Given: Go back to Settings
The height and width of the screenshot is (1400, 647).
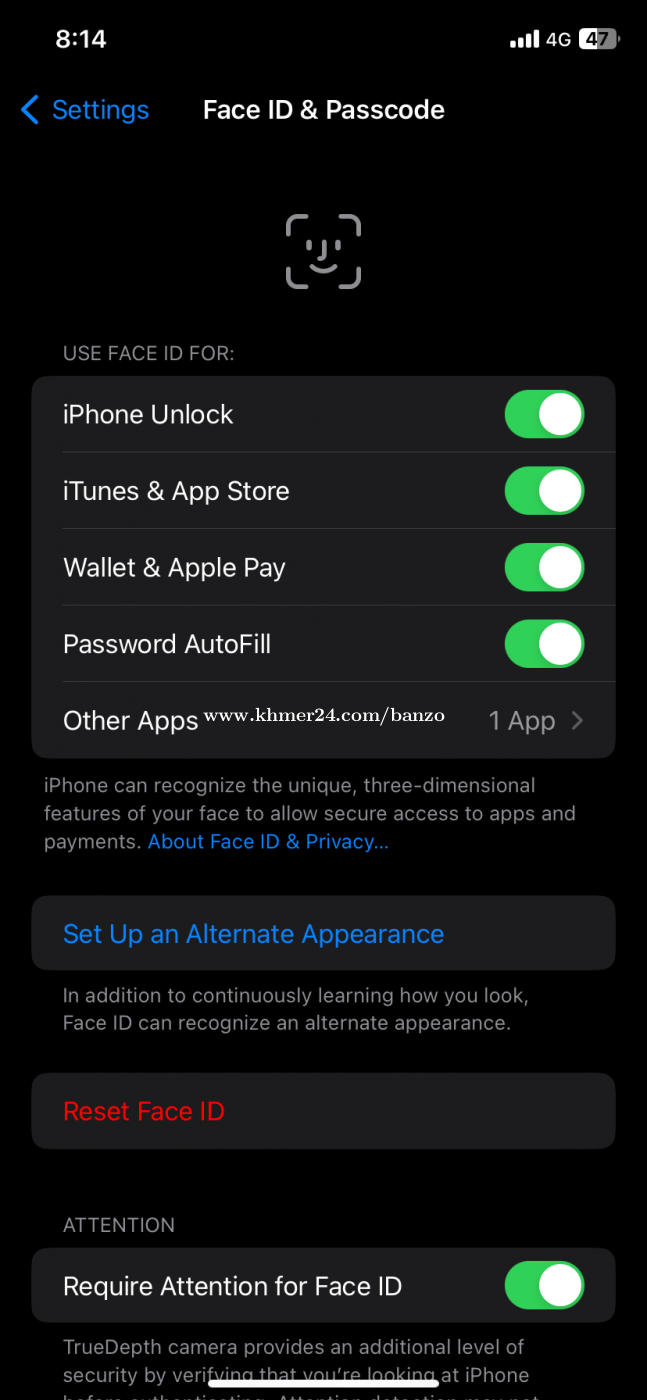Looking at the screenshot, I should click(x=85, y=110).
